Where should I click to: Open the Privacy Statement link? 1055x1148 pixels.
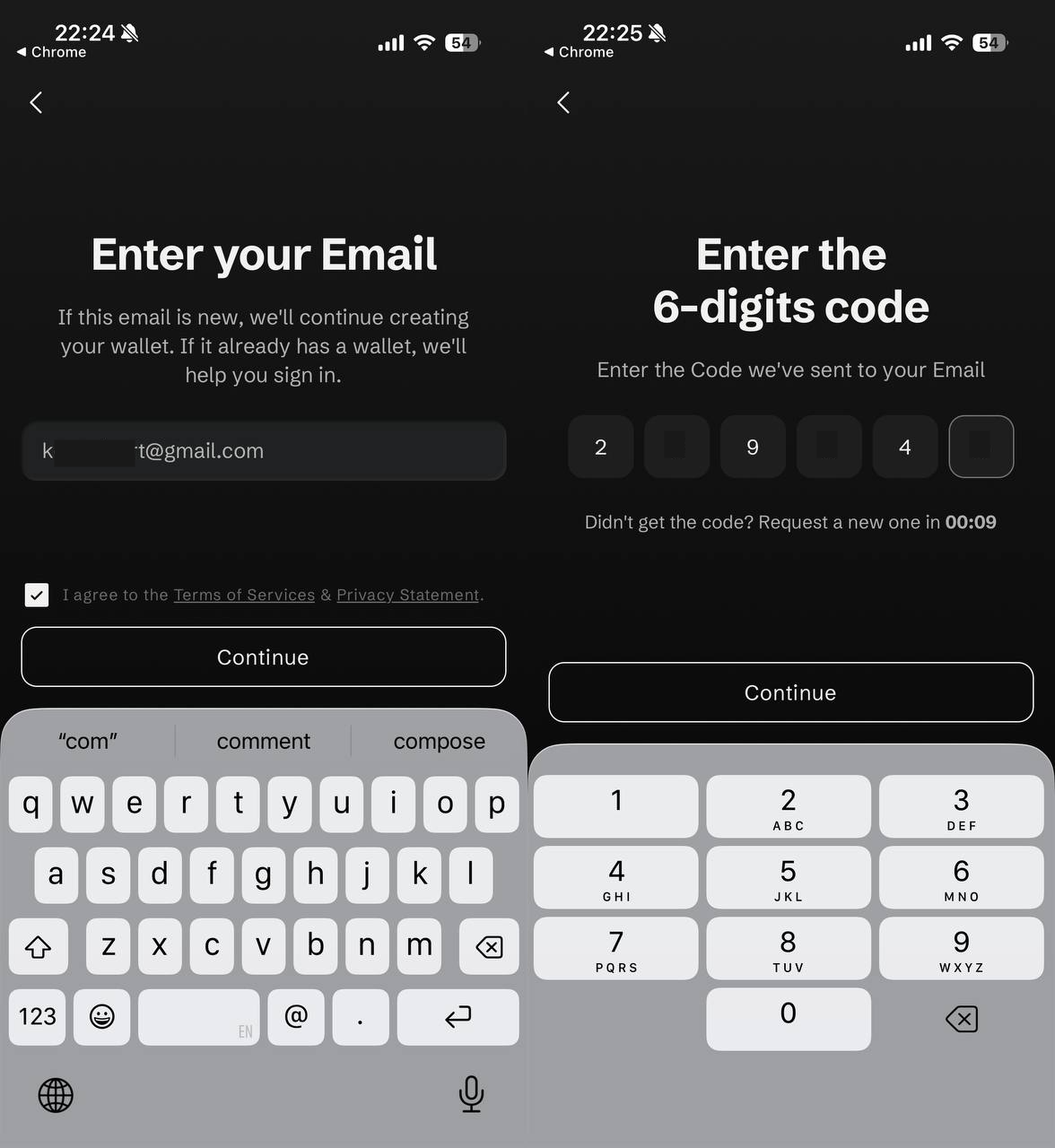click(x=407, y=595)
